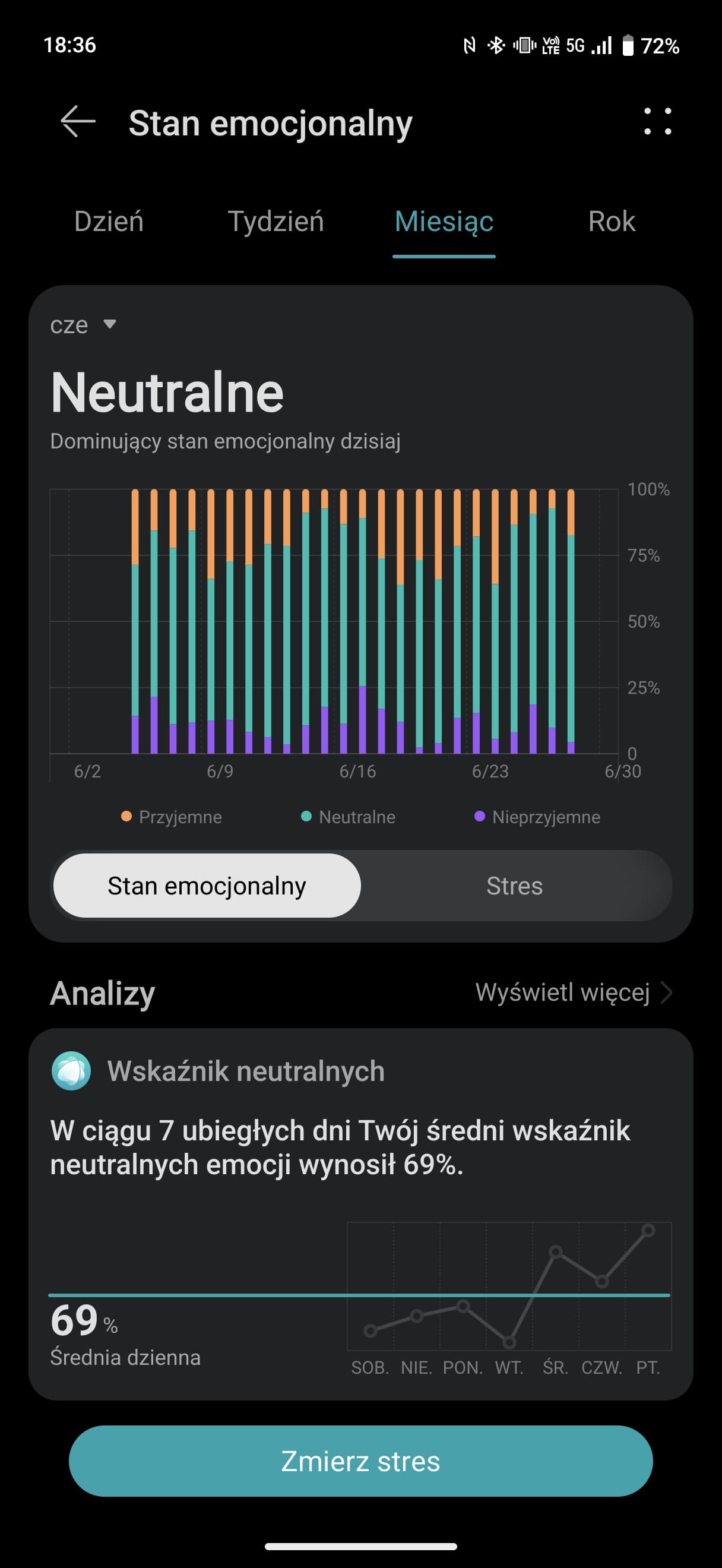The width and height of the screenshot is (722, 1568).
Task: Switch to the Stres segment
Action: pyautogui.click(x=515, y=886)
